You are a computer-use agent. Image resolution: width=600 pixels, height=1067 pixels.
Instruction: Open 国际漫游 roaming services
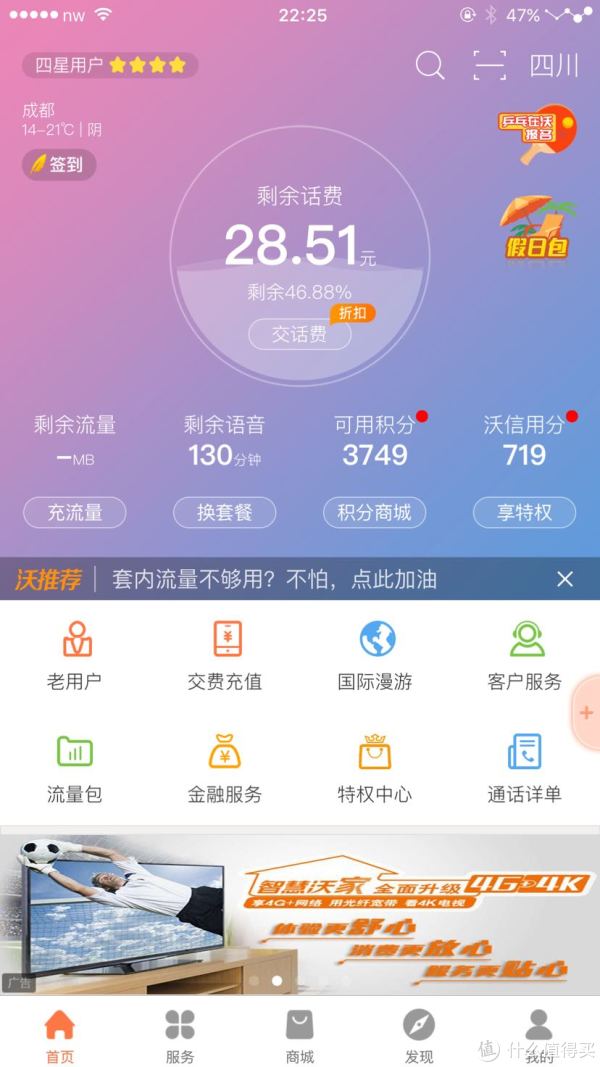[375, 656]
